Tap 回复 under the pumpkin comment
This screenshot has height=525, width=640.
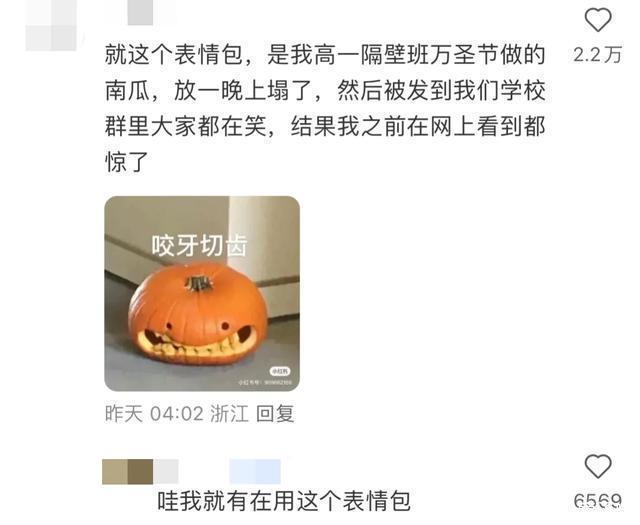(x=275, y=414)
